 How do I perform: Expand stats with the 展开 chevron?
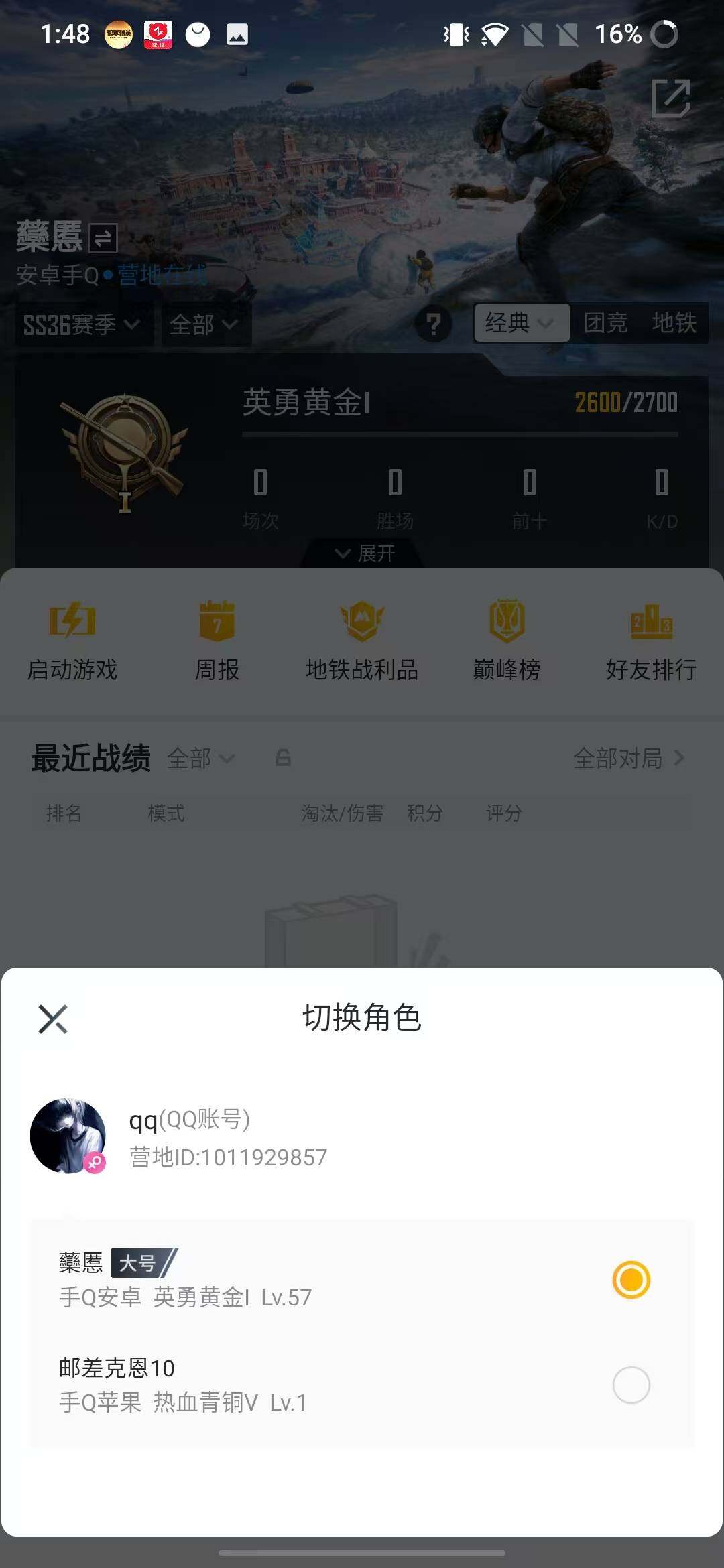click(x=362, y=553)
